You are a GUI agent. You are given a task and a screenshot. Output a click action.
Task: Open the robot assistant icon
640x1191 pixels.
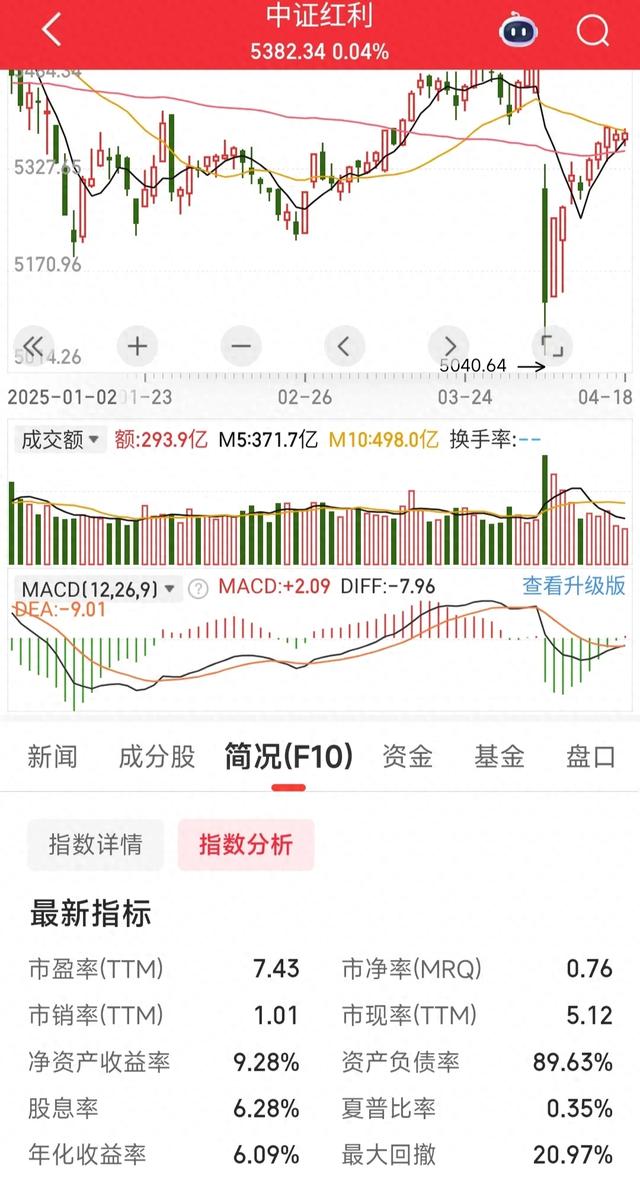[x=519, y=31]
